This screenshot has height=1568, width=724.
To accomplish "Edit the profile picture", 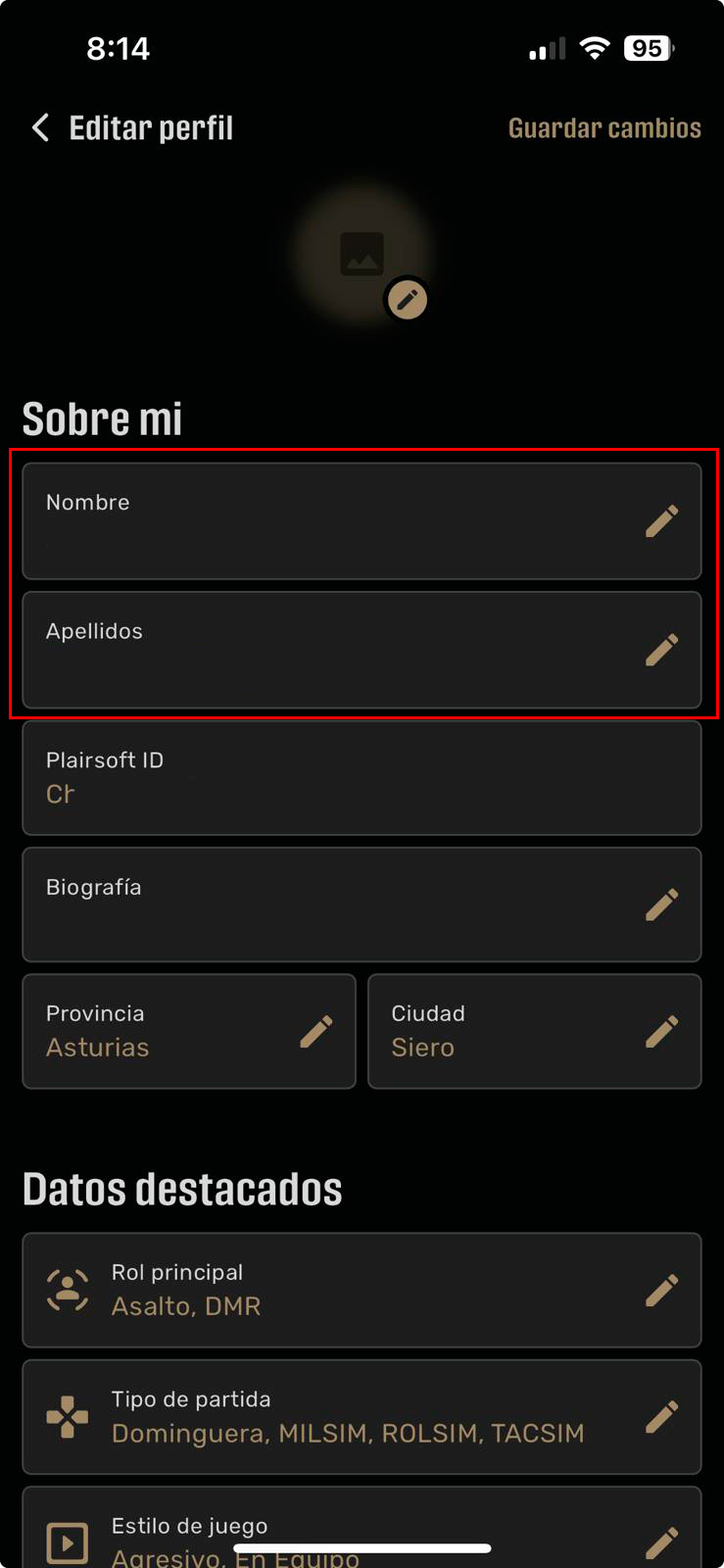I will pos(407,299).
